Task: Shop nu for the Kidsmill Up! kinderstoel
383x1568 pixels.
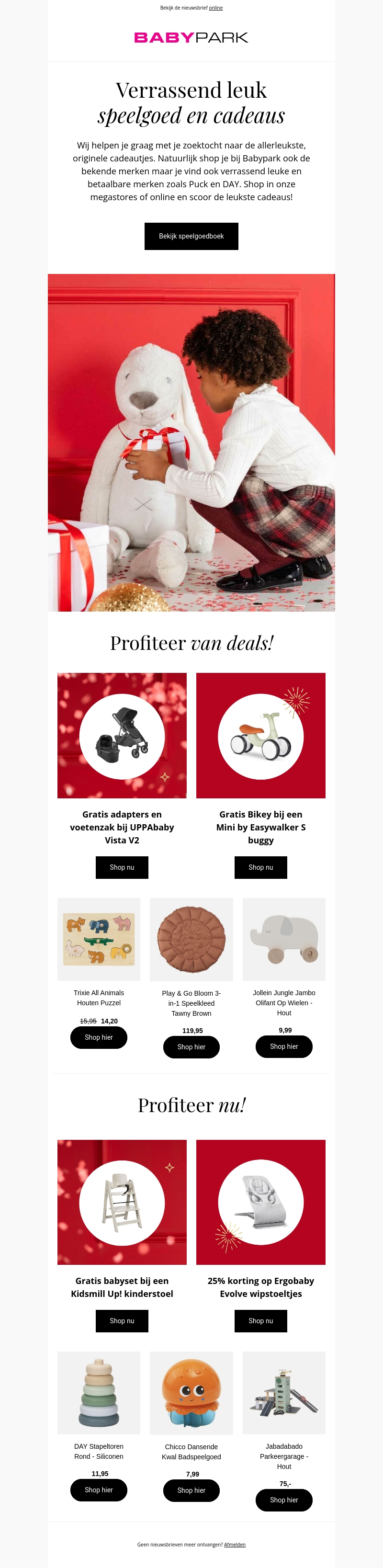Action: tap(122, 1321)
